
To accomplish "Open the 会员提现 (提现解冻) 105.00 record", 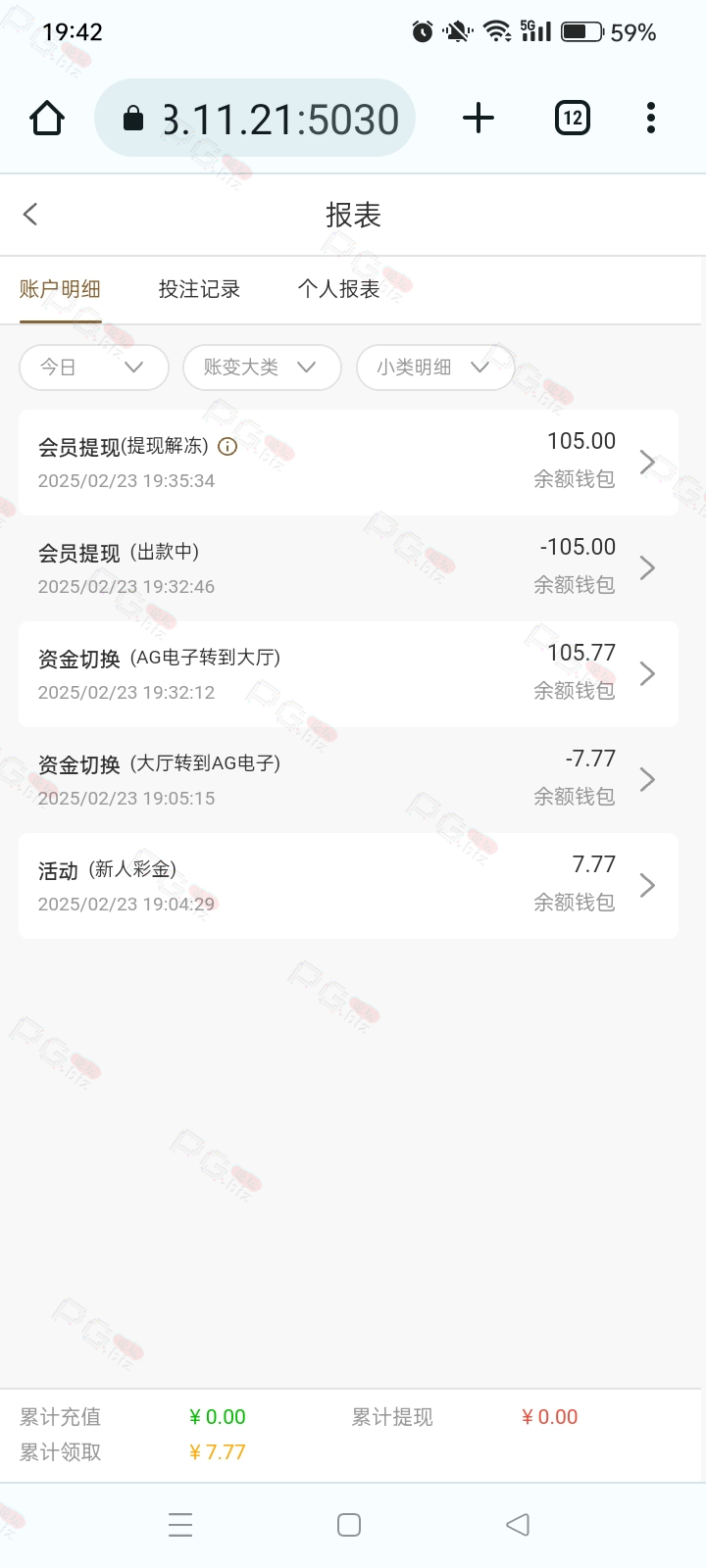I will (x=348, y=463).
